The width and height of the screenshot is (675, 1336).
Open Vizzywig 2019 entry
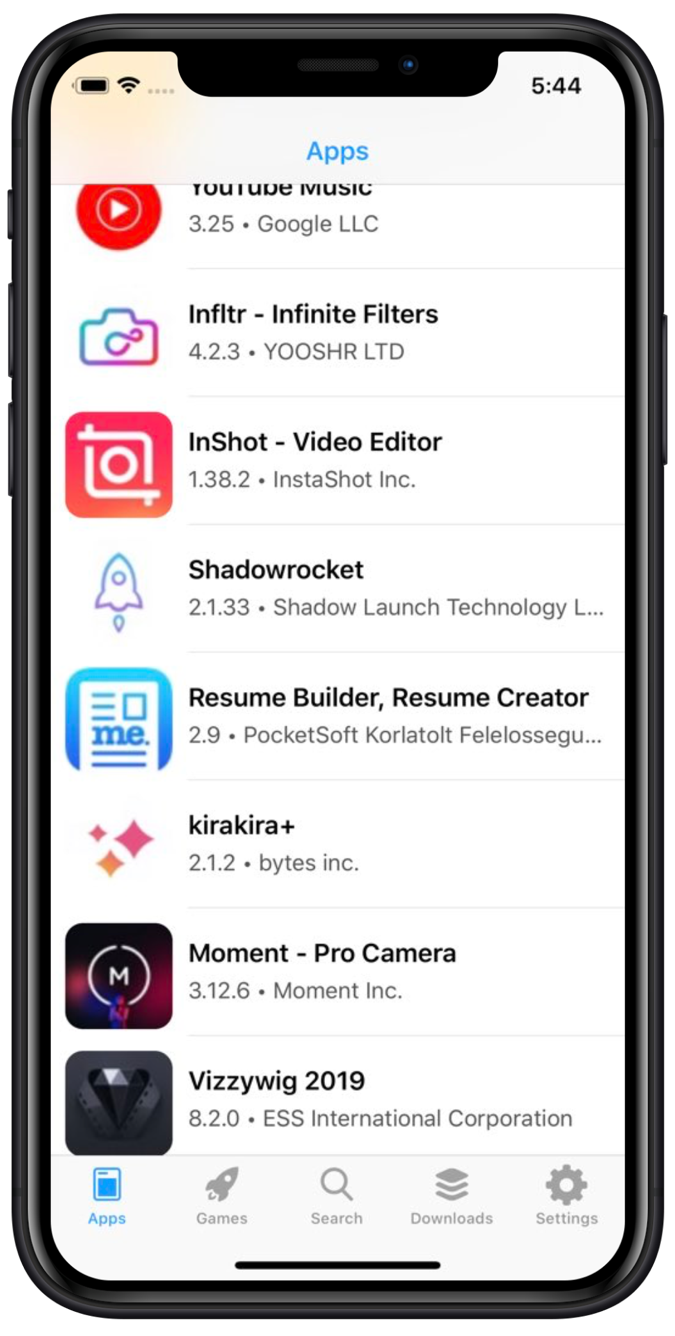338,1099
